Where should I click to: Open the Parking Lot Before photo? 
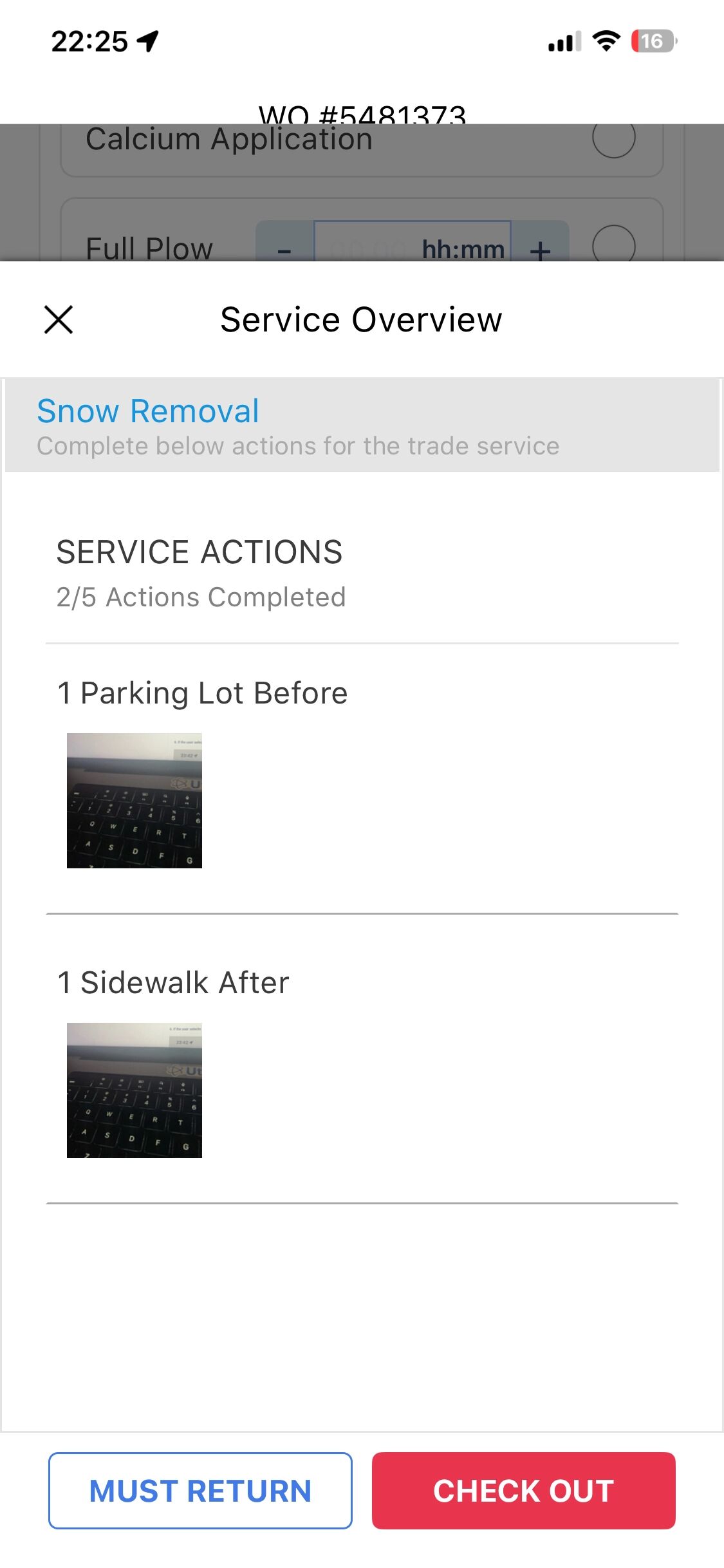click(x=135, y=801)
